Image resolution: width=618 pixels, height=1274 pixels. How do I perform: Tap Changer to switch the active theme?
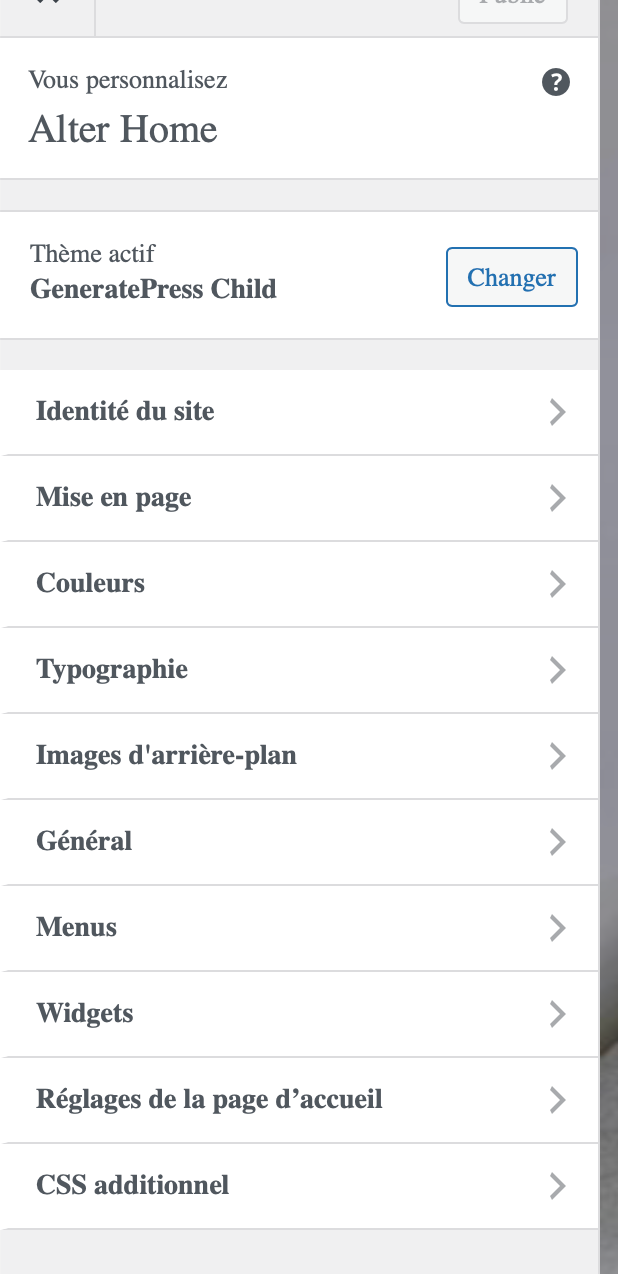pos(511,277)
